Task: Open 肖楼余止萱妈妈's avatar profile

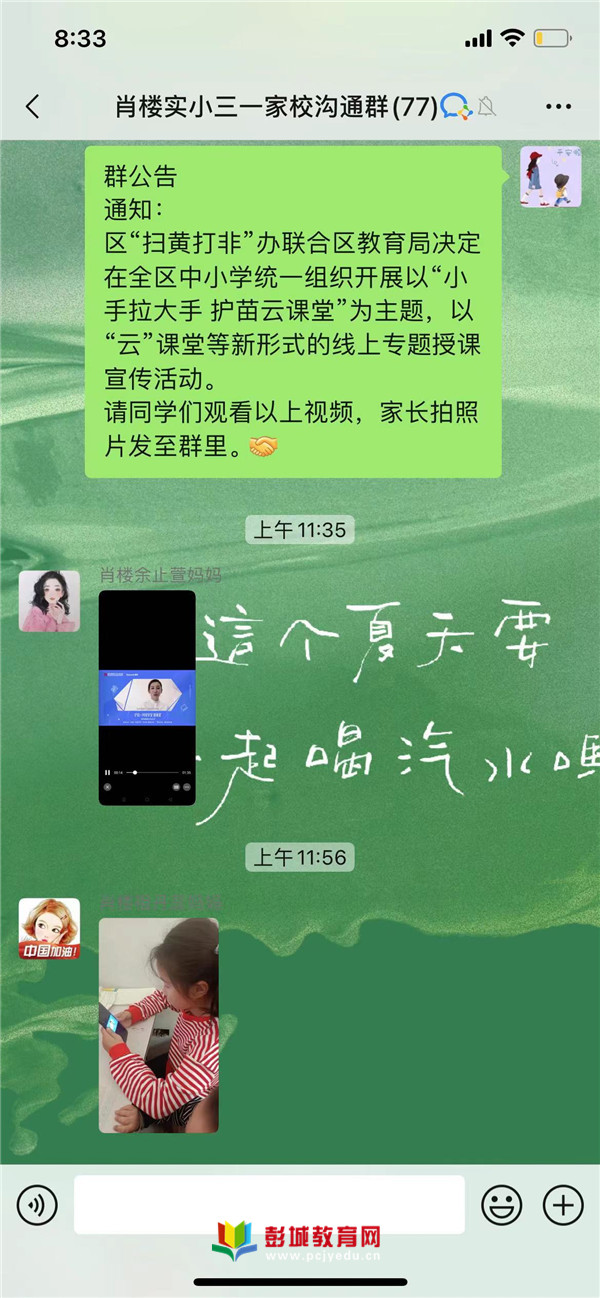Action: (49, 601)
